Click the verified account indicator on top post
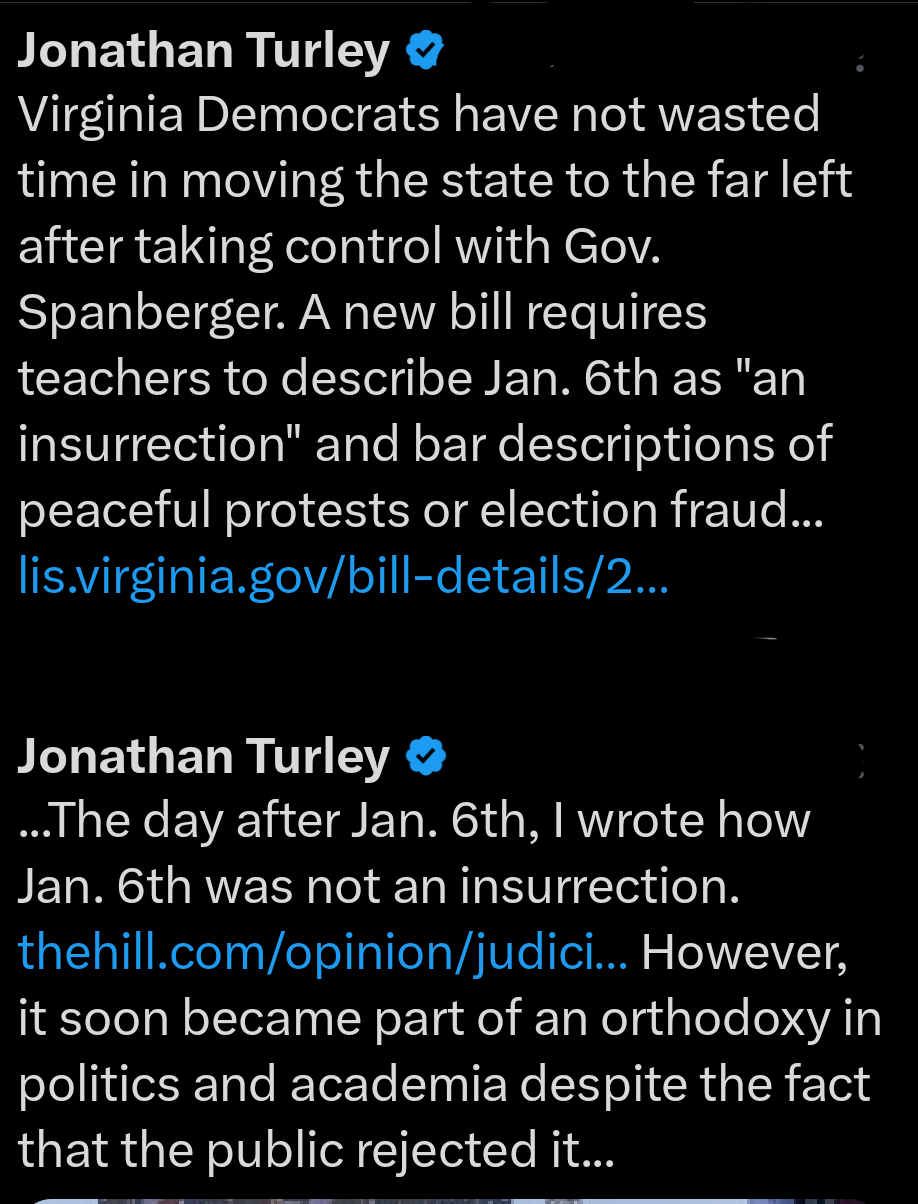Screen dimensions: 918x1204 point(426,49)
